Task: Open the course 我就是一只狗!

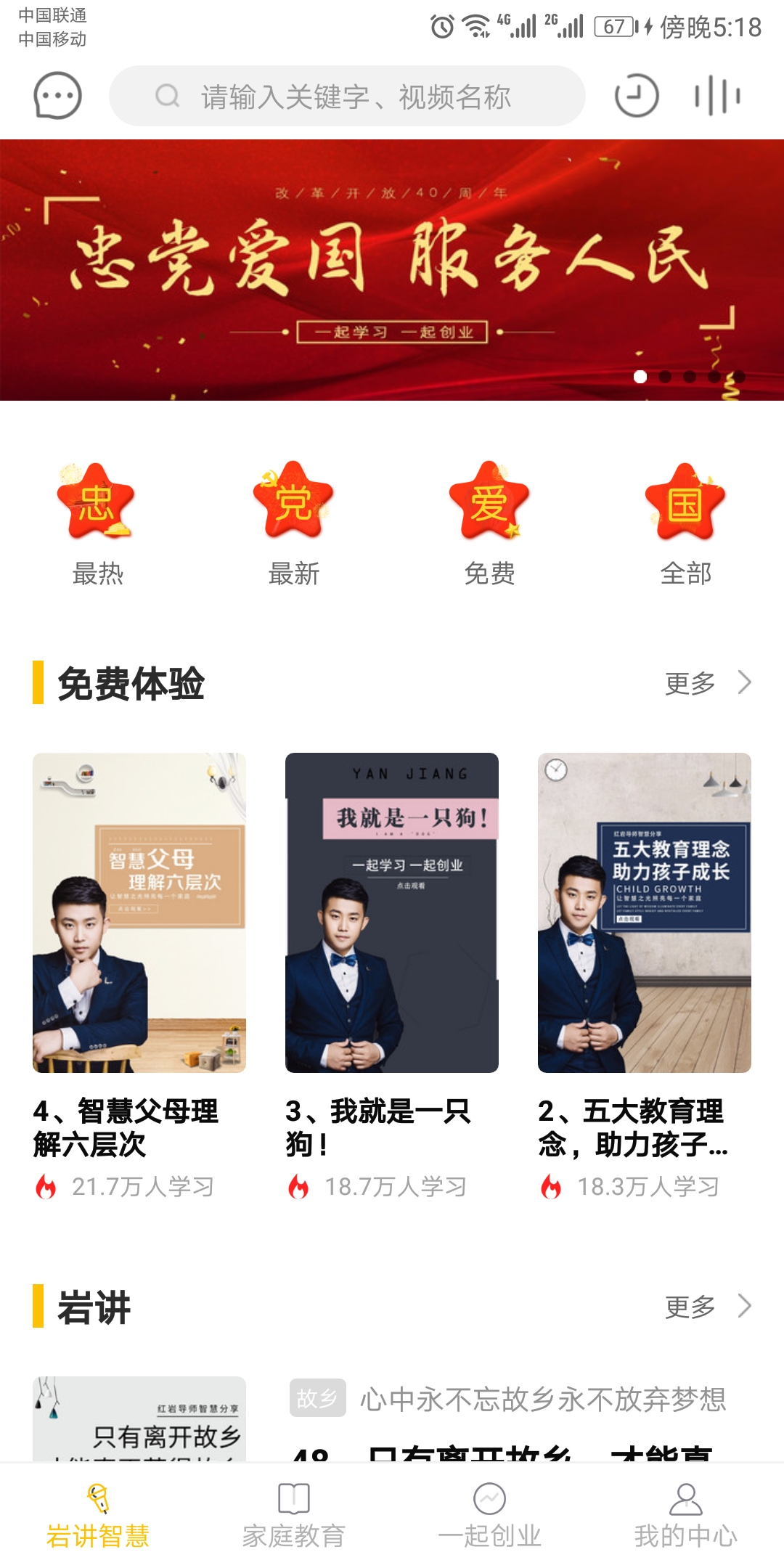Action: pos(392,912)
